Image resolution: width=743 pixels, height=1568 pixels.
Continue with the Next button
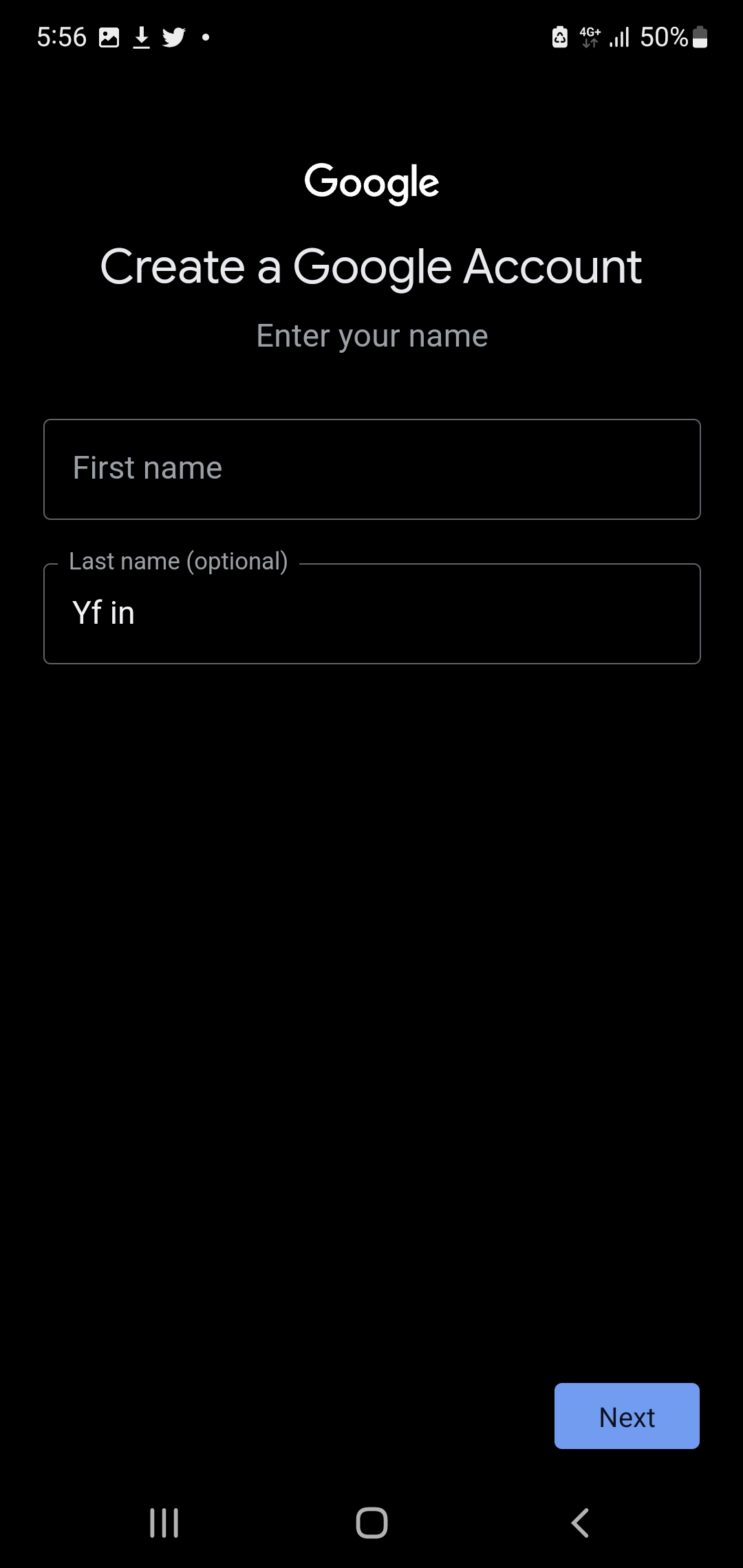point(627,1416)
